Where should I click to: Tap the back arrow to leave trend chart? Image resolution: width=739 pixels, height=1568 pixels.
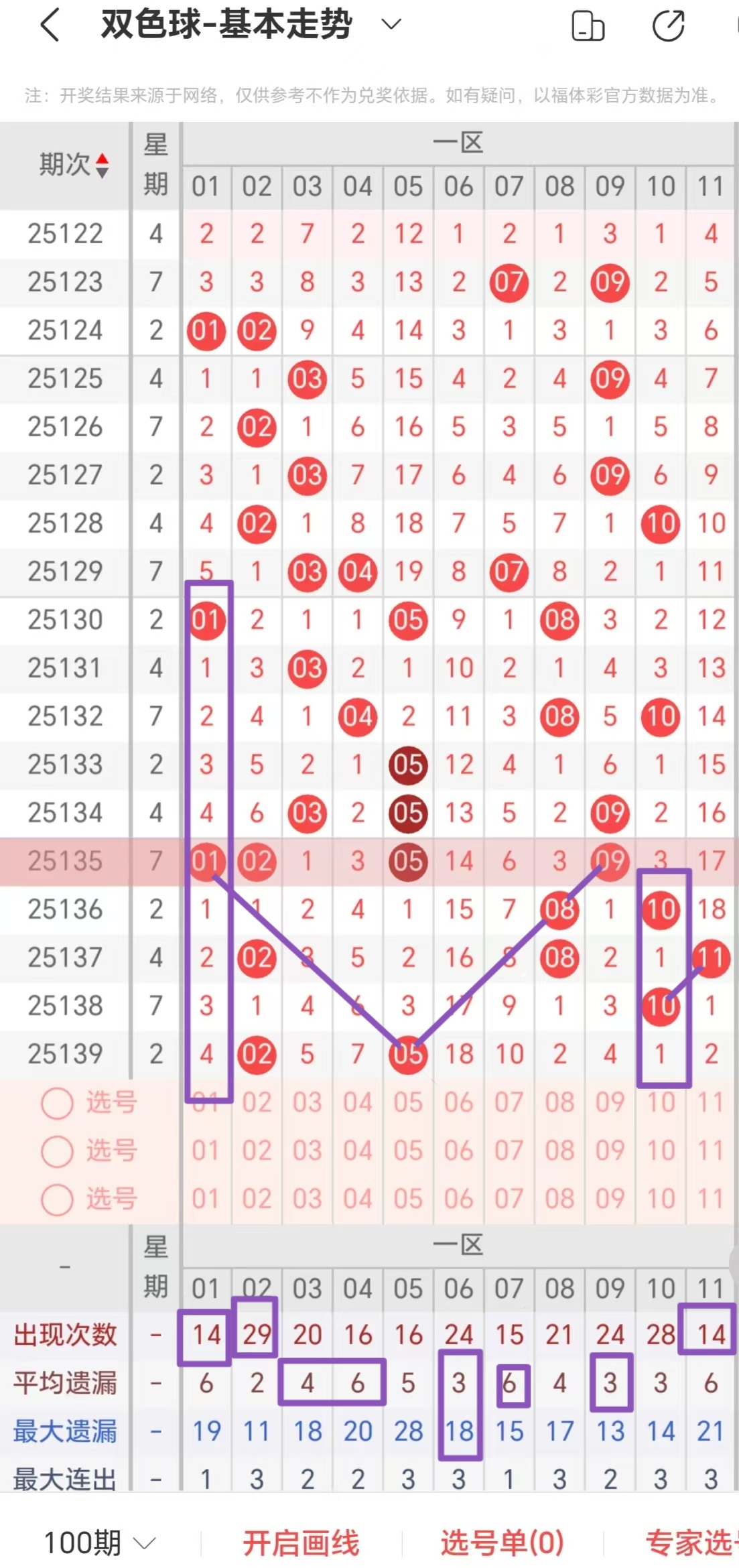point(48,24)
